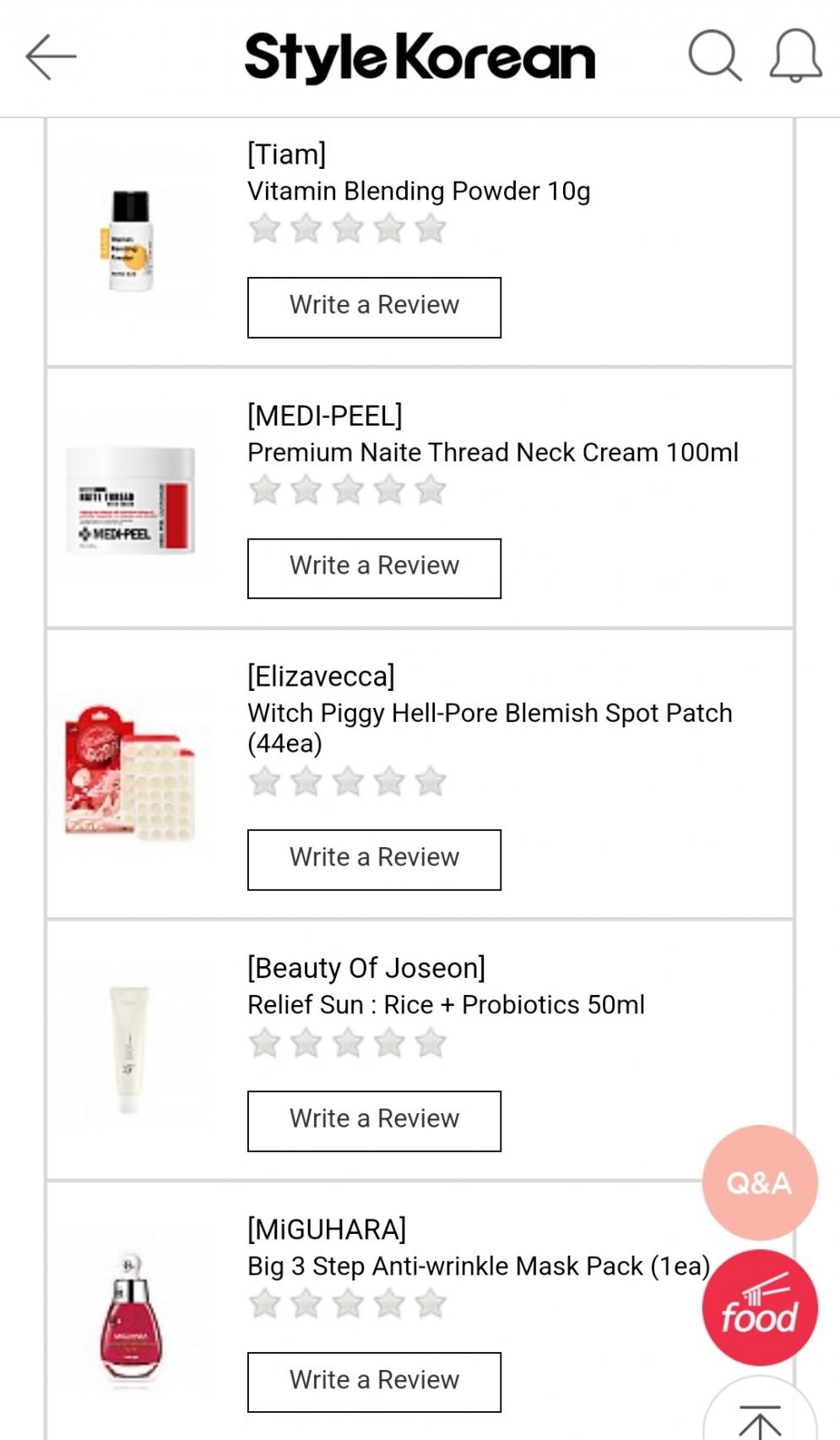Open the Tiam Vitamin Blending Powder product image

131,241
